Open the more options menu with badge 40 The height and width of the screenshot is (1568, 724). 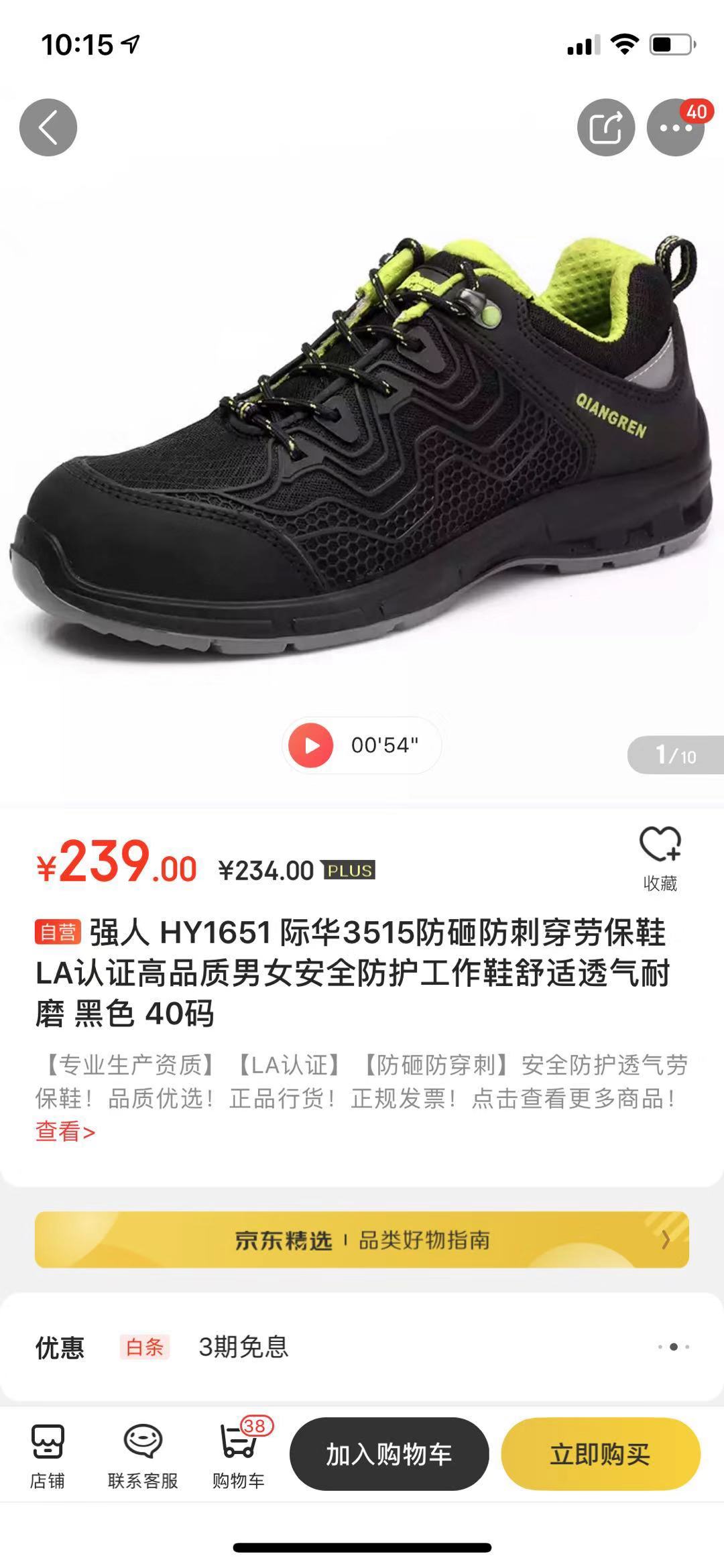click(675, 127)
